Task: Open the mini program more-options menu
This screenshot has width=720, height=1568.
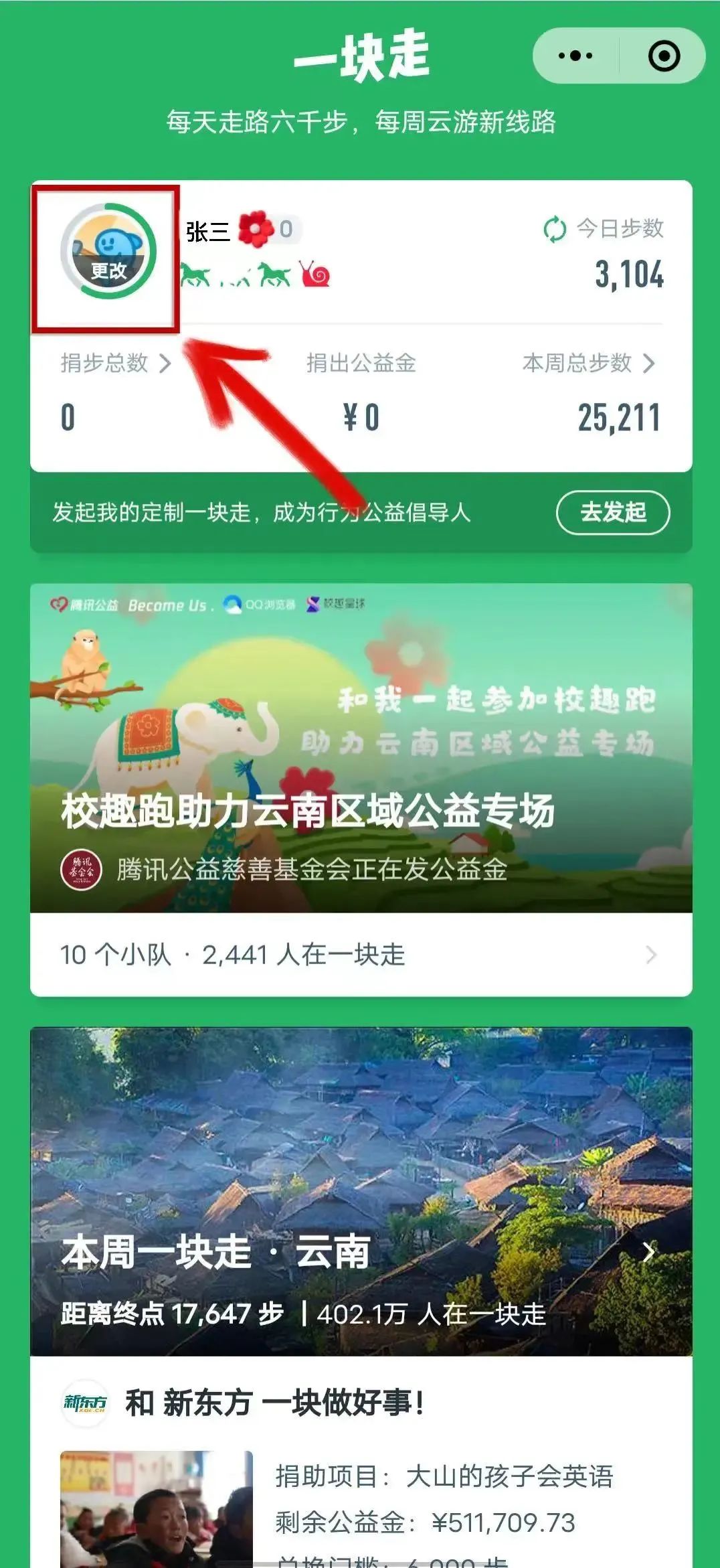Action: tap(575, 56)
